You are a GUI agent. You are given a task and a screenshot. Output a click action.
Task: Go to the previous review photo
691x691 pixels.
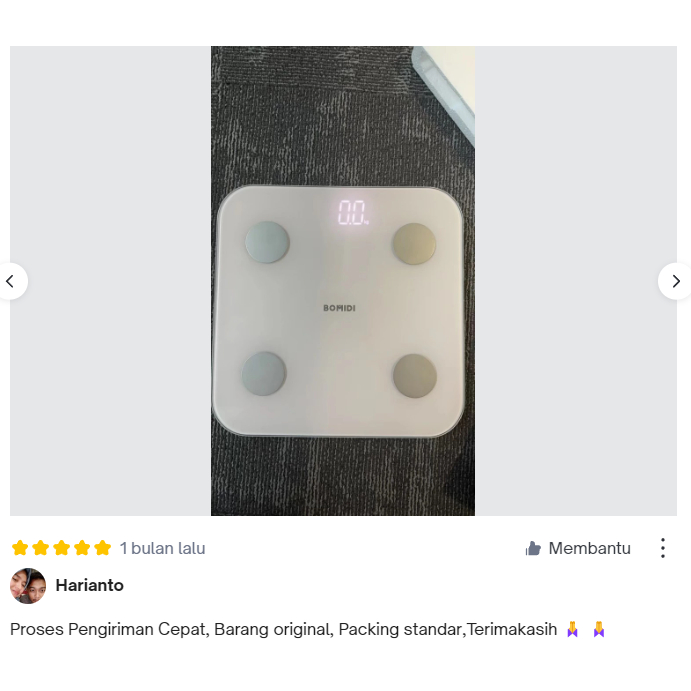[x=11, y=281]
